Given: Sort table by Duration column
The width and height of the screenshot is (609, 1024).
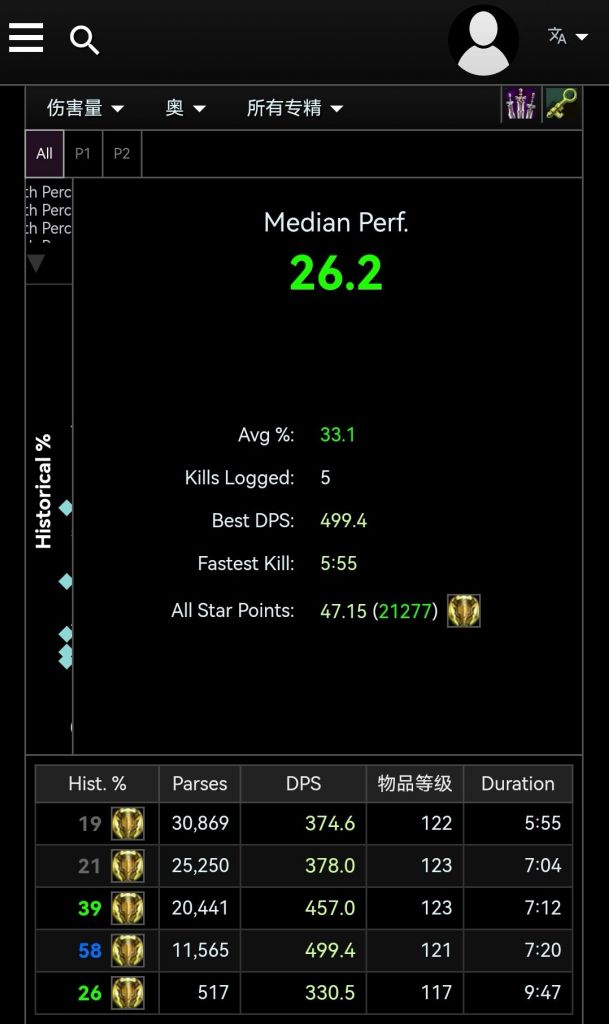Looking at the screenshot, I should (517, 784).
